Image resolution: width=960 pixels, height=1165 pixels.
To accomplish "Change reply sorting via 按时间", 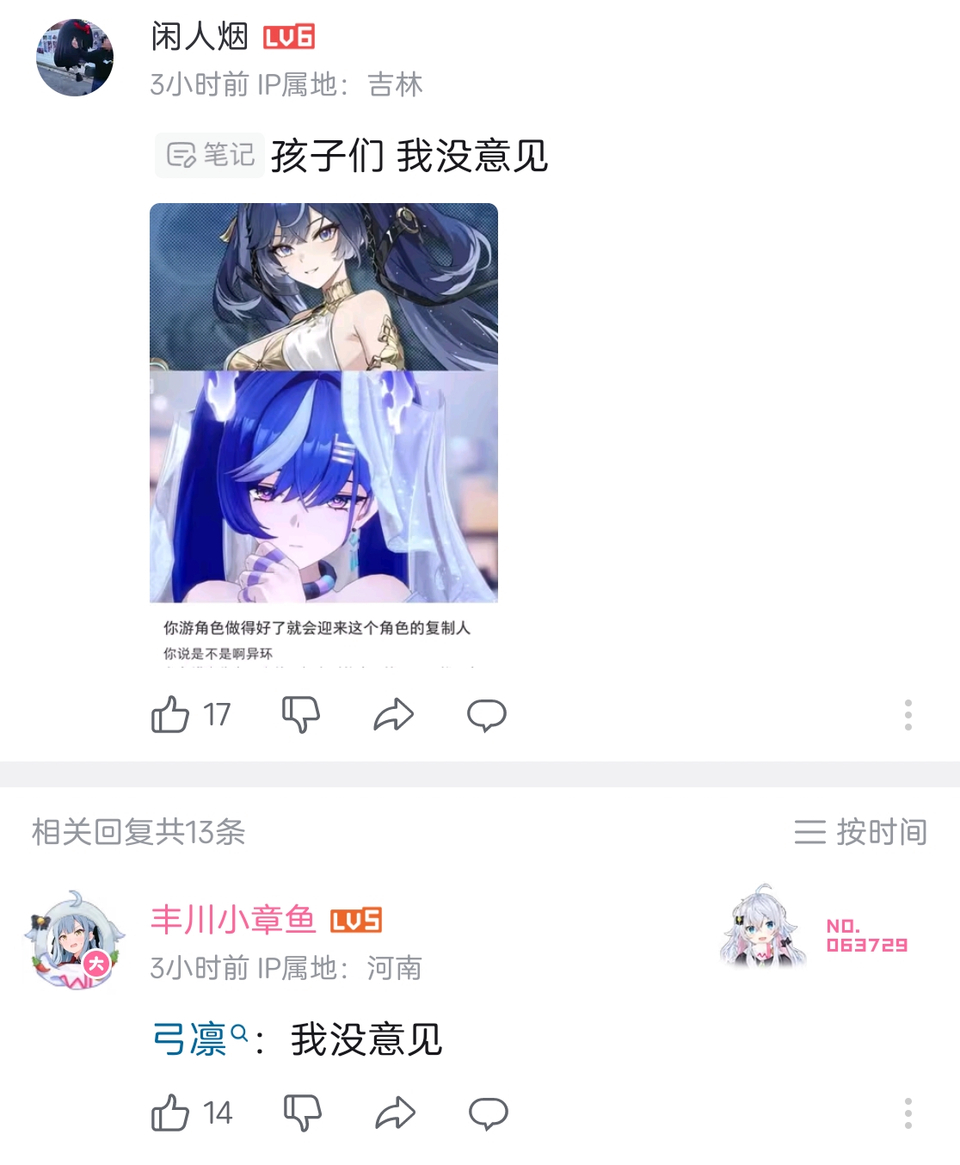I will point(861,831).
